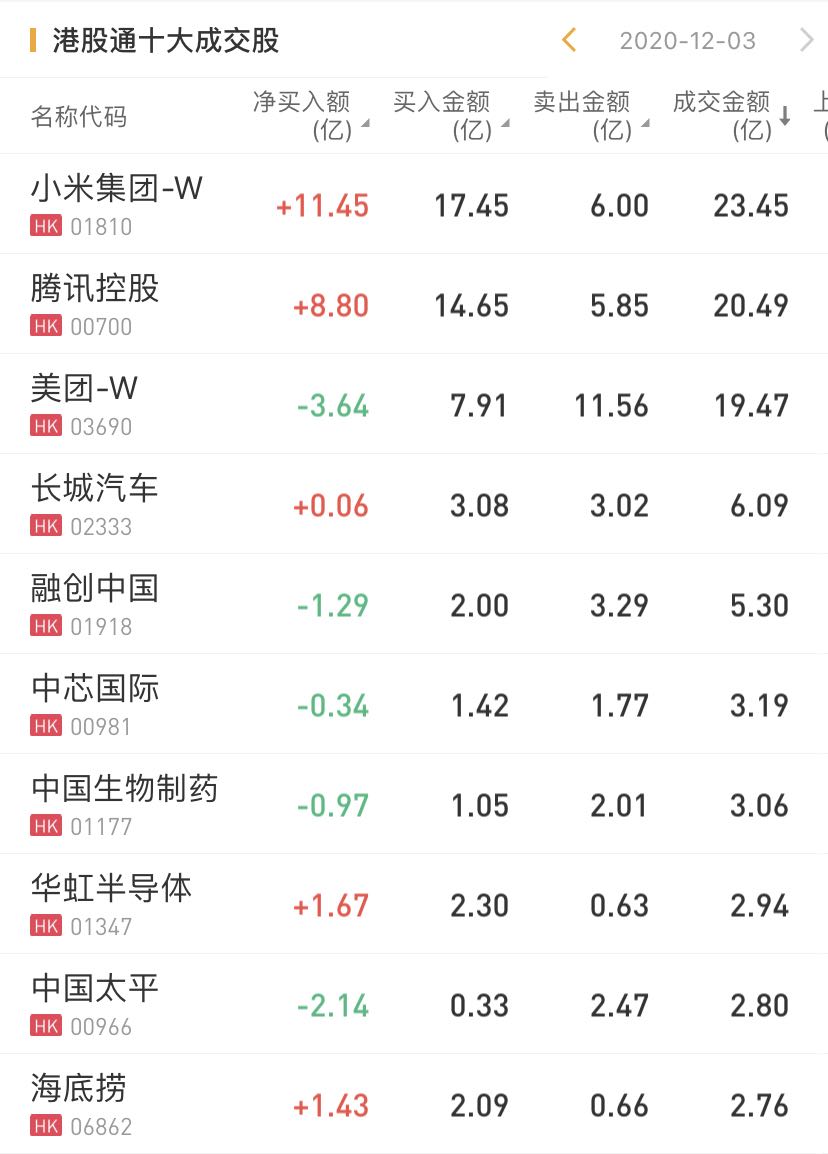Sort by 买入金额 column
Screen dimensions: 828x1154
click(449, 115)
